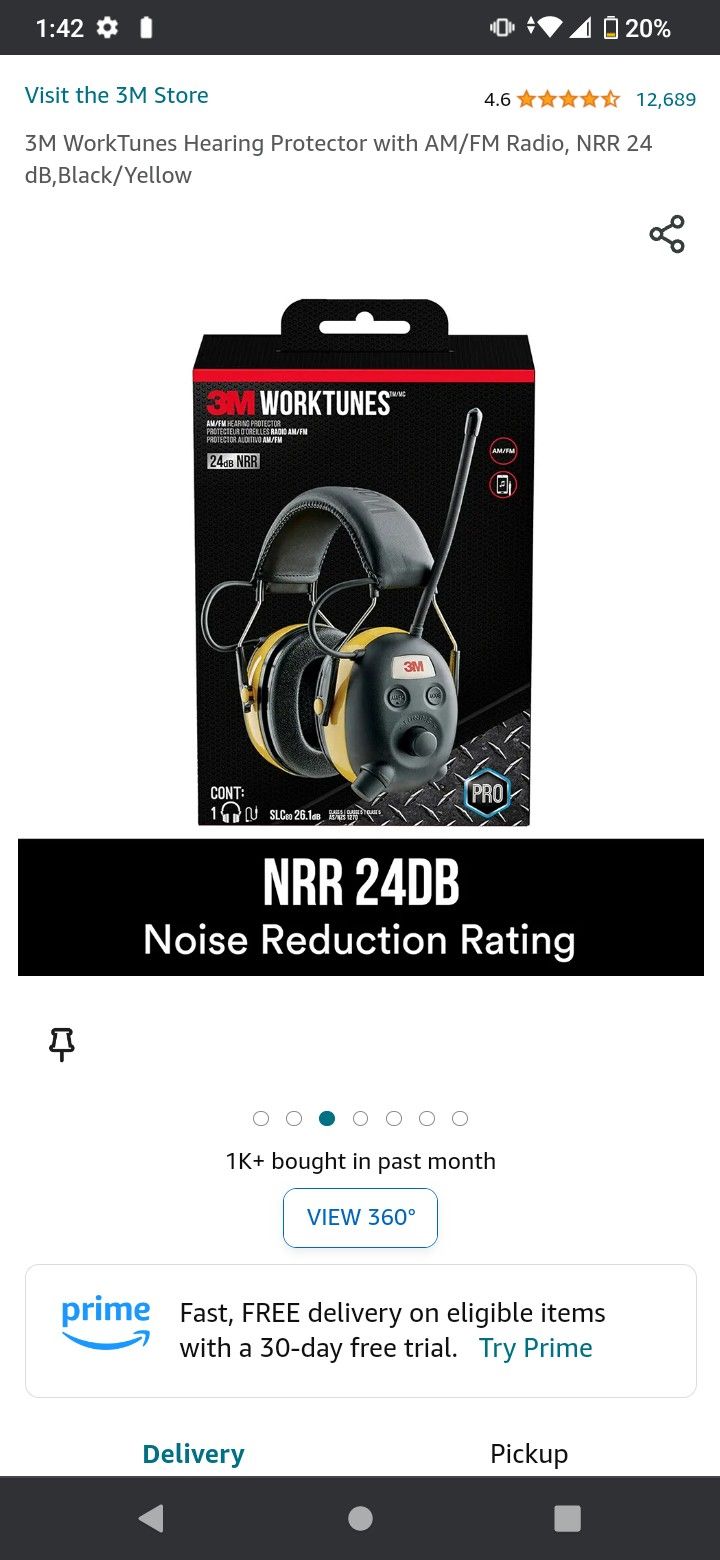Pin the product image
Viewport: 720px width, 1560px height.
coord(61,1044)
